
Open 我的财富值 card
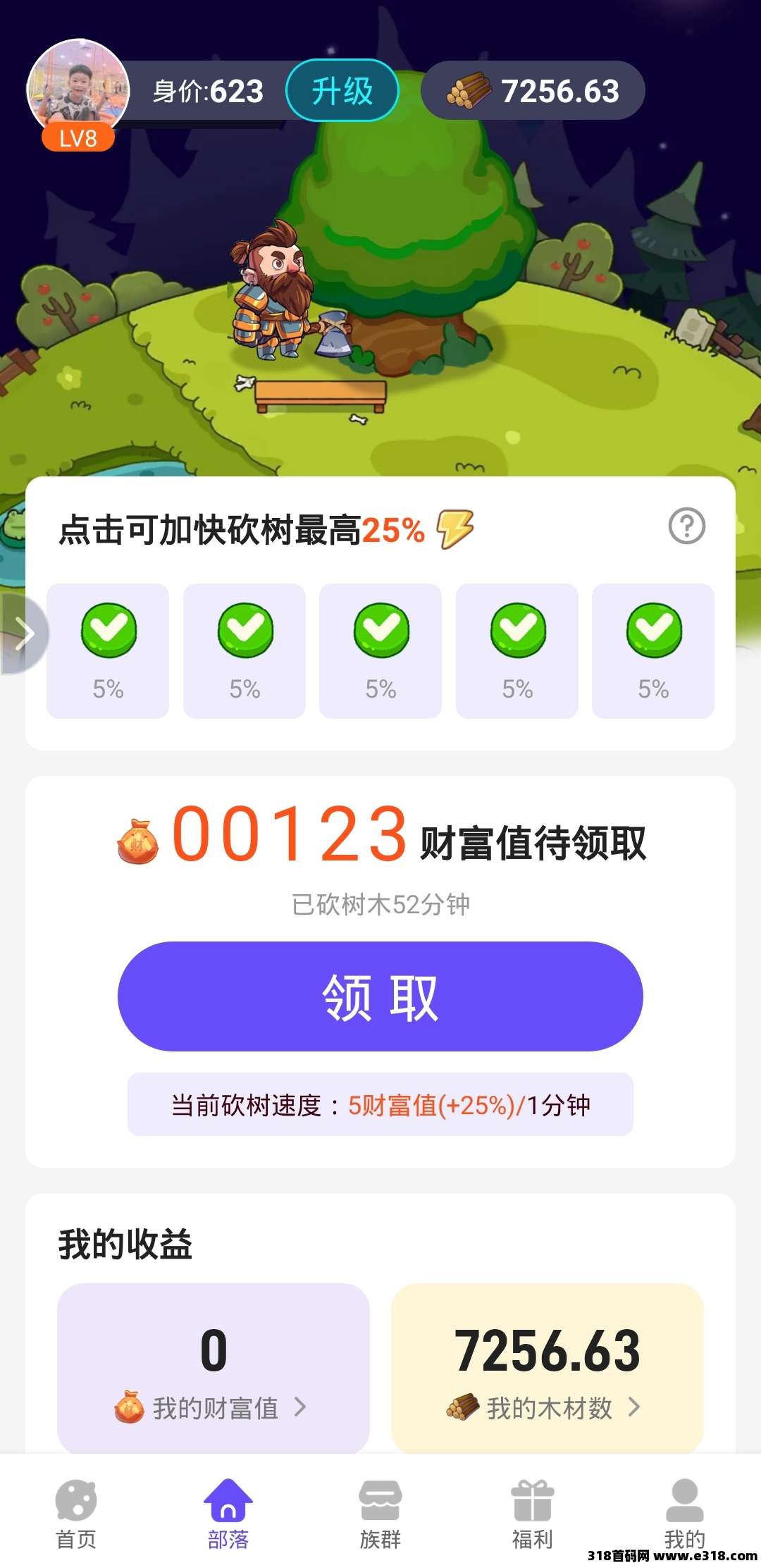tap(213, 1367)
